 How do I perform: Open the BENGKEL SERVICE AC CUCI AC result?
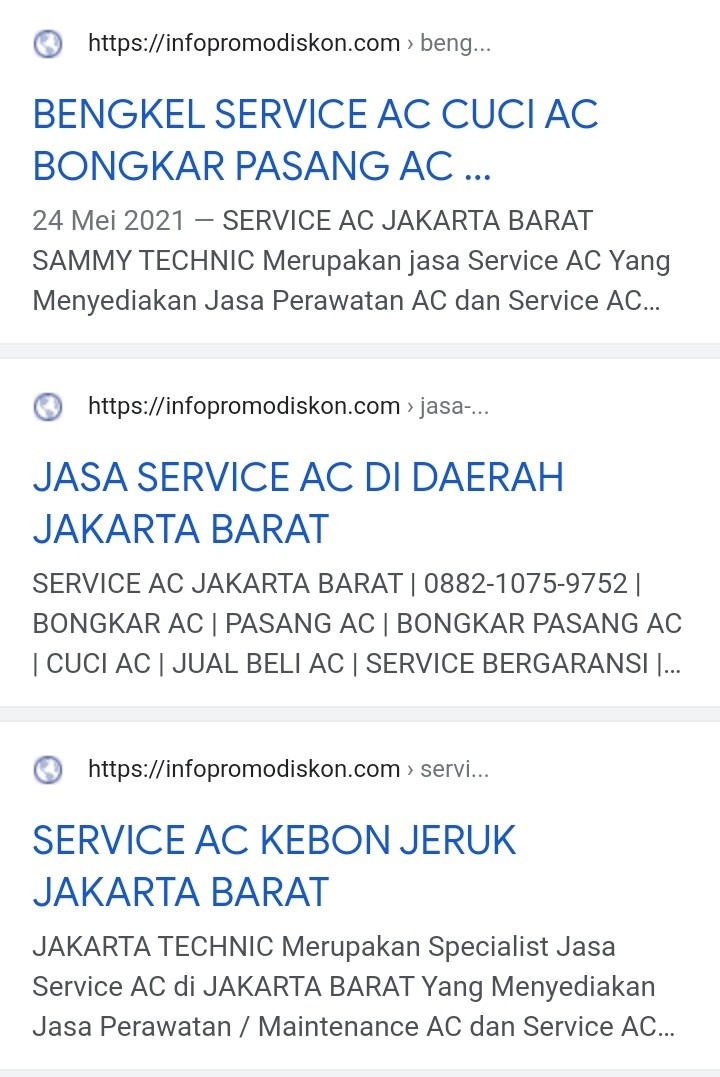coord(315,140)
